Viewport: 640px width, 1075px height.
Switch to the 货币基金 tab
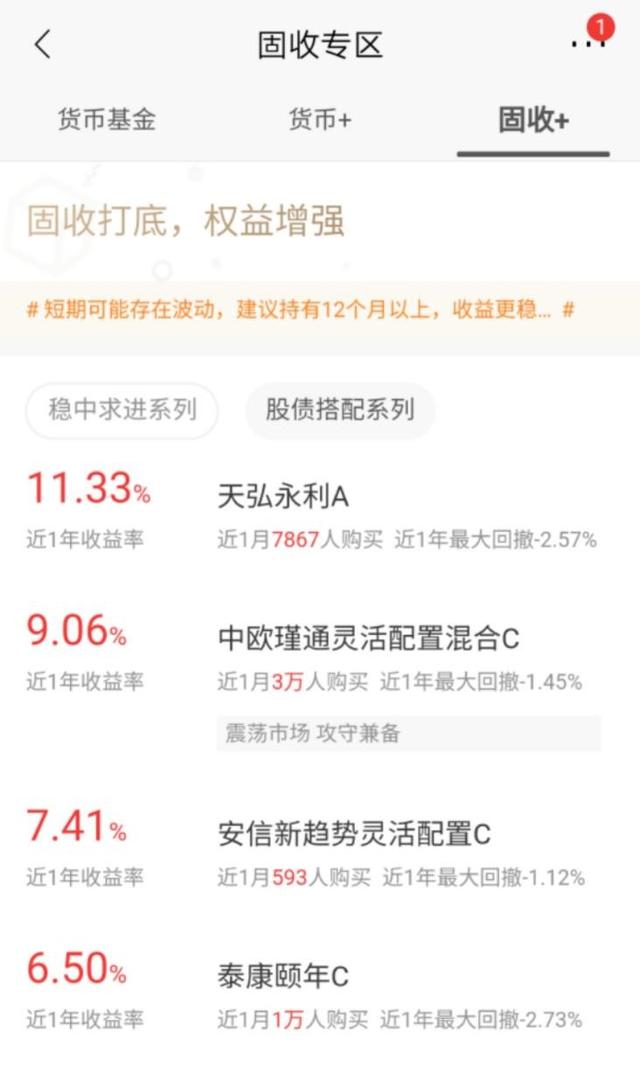pos(106,121)
